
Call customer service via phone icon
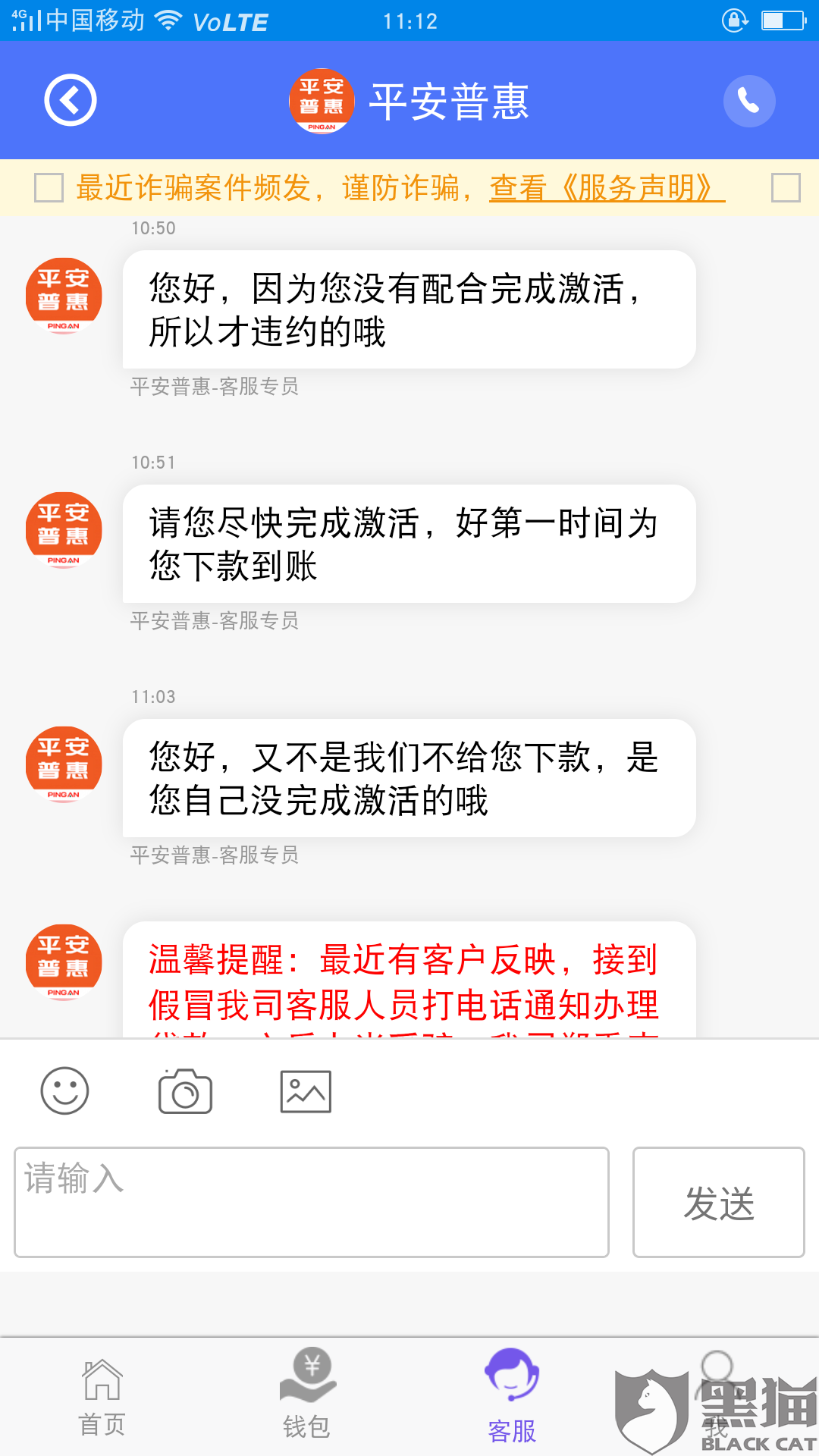coord(748,101)
